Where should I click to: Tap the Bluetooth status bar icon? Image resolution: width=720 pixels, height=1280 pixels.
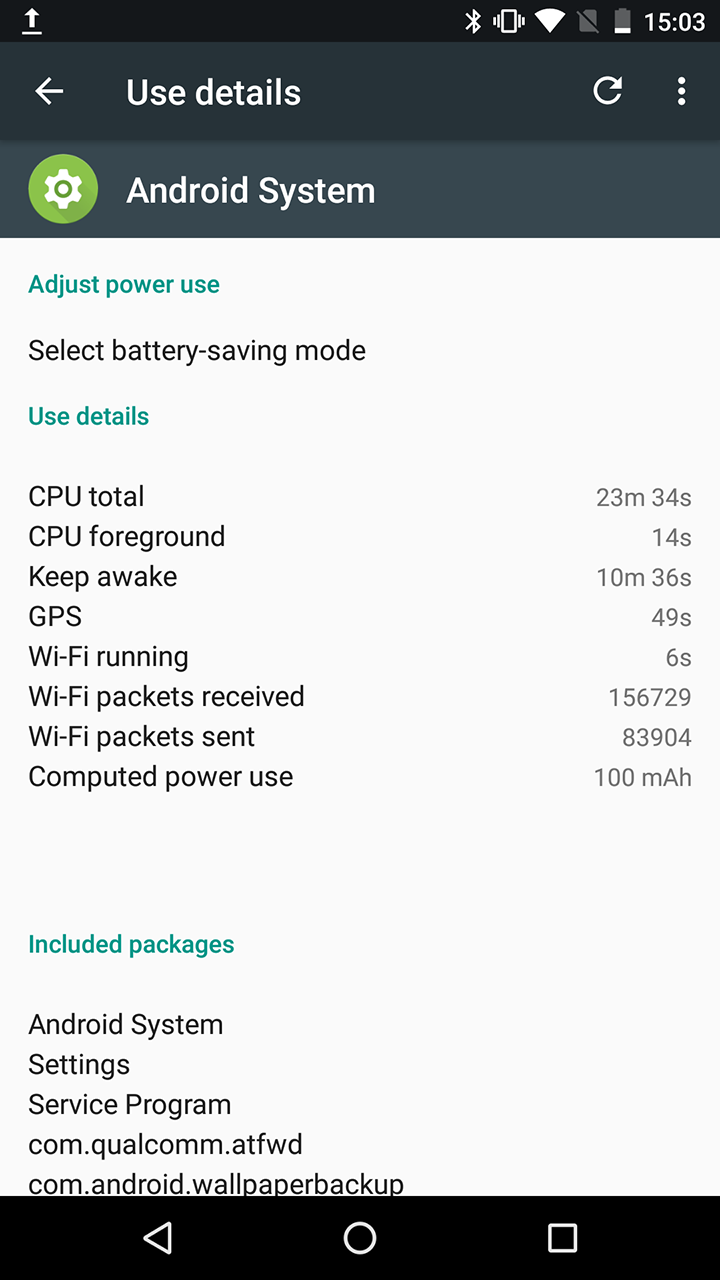[474, 20]
